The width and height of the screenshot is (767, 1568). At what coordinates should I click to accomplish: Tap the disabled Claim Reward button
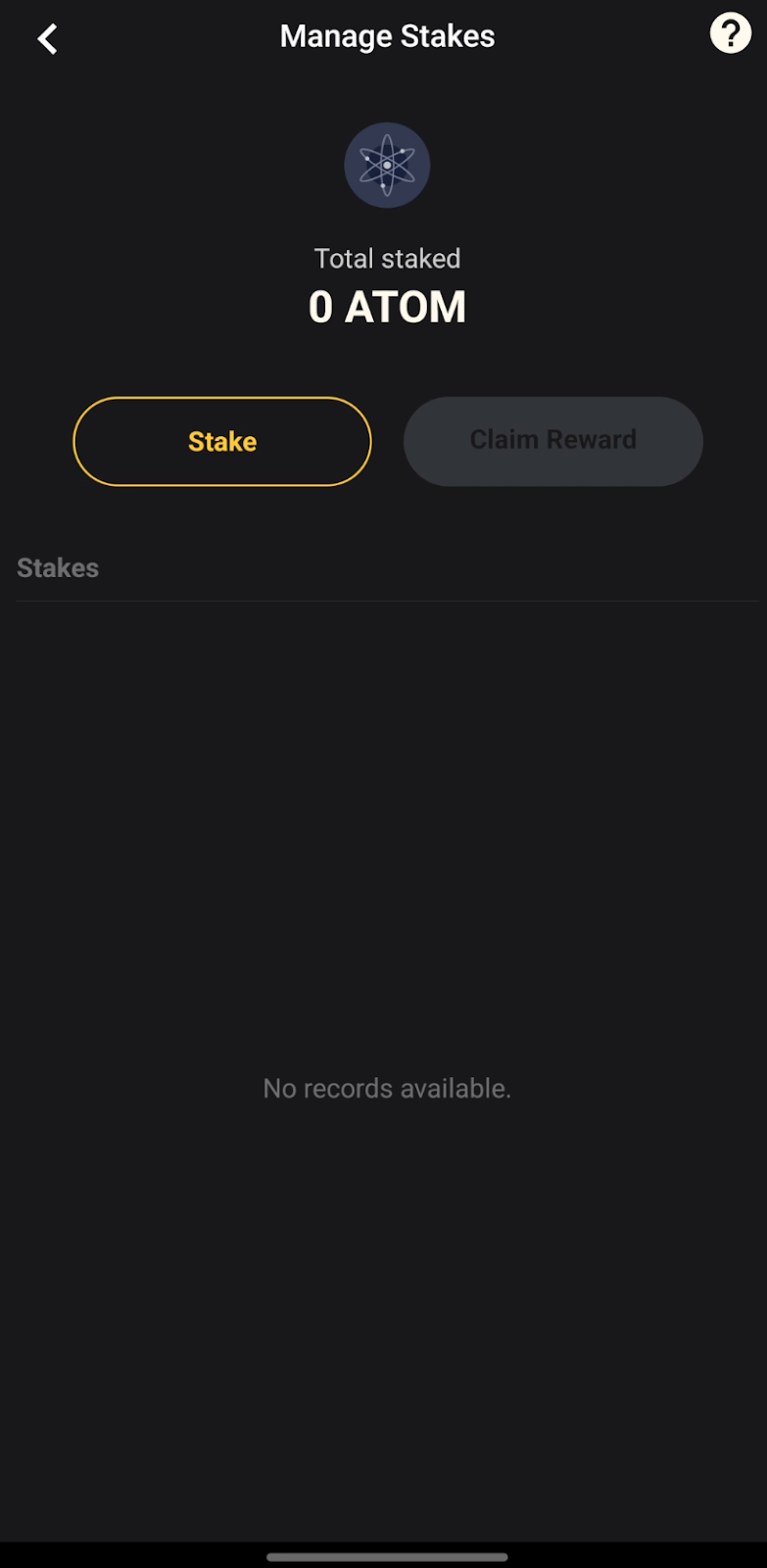tap(552, 441)
